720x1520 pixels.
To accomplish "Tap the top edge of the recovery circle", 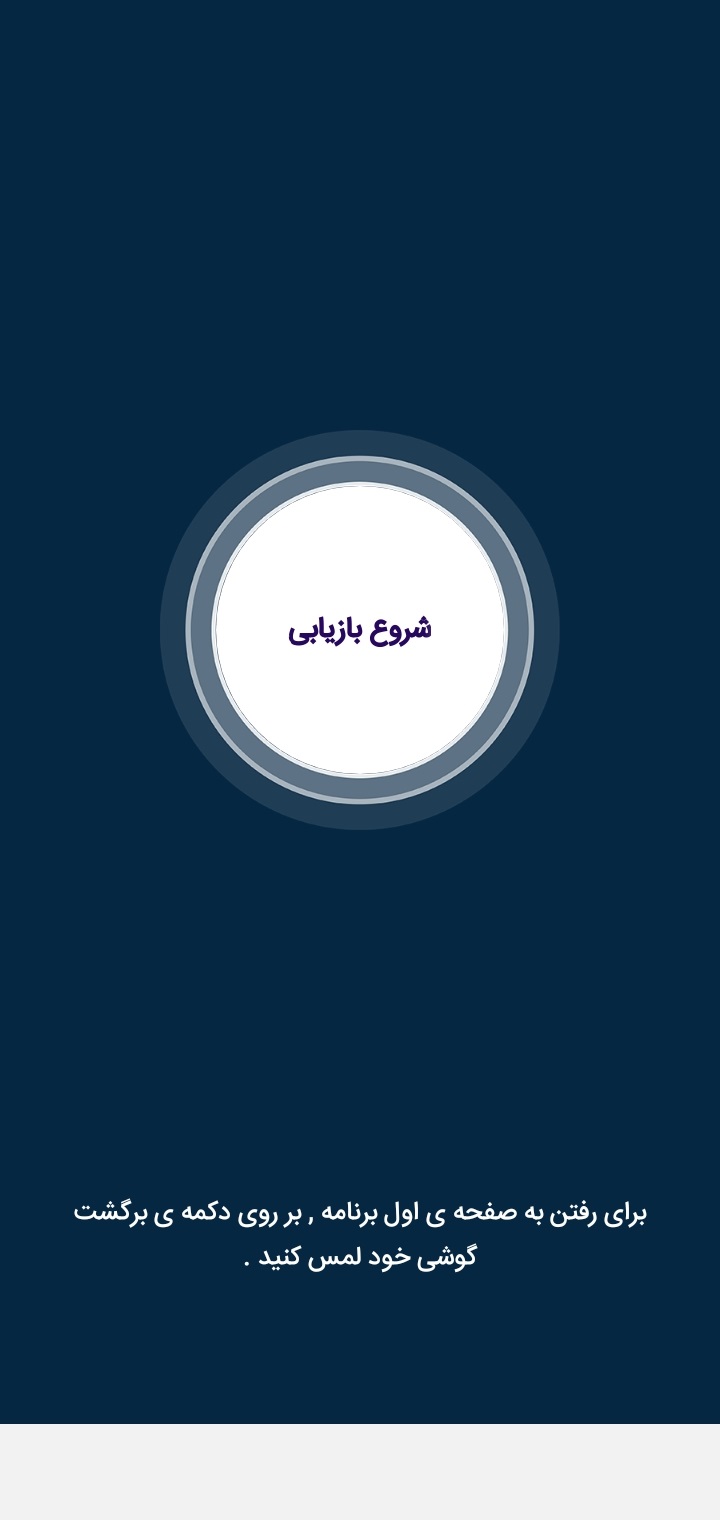I will pyautogui.click(x=360, y=495).
